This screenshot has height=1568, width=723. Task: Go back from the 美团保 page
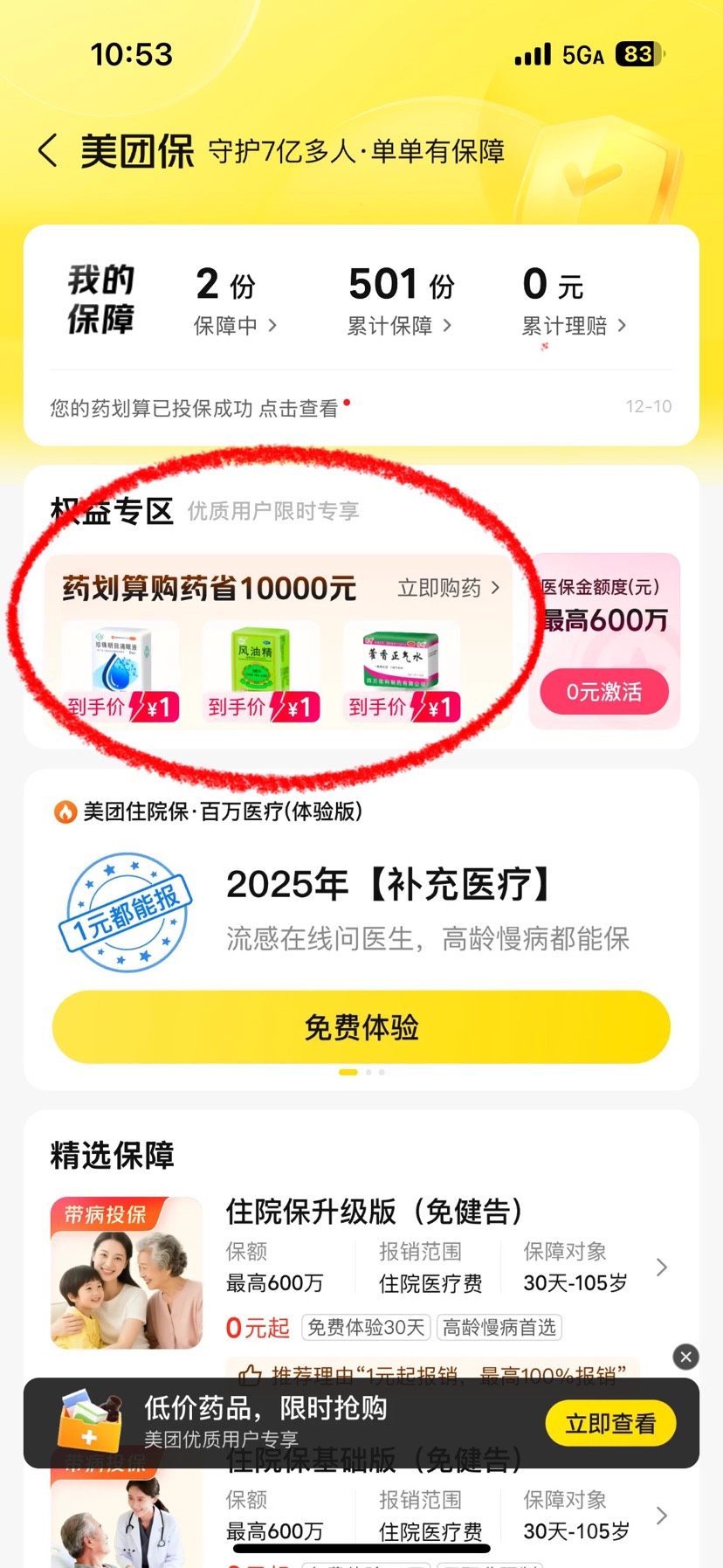48,151
